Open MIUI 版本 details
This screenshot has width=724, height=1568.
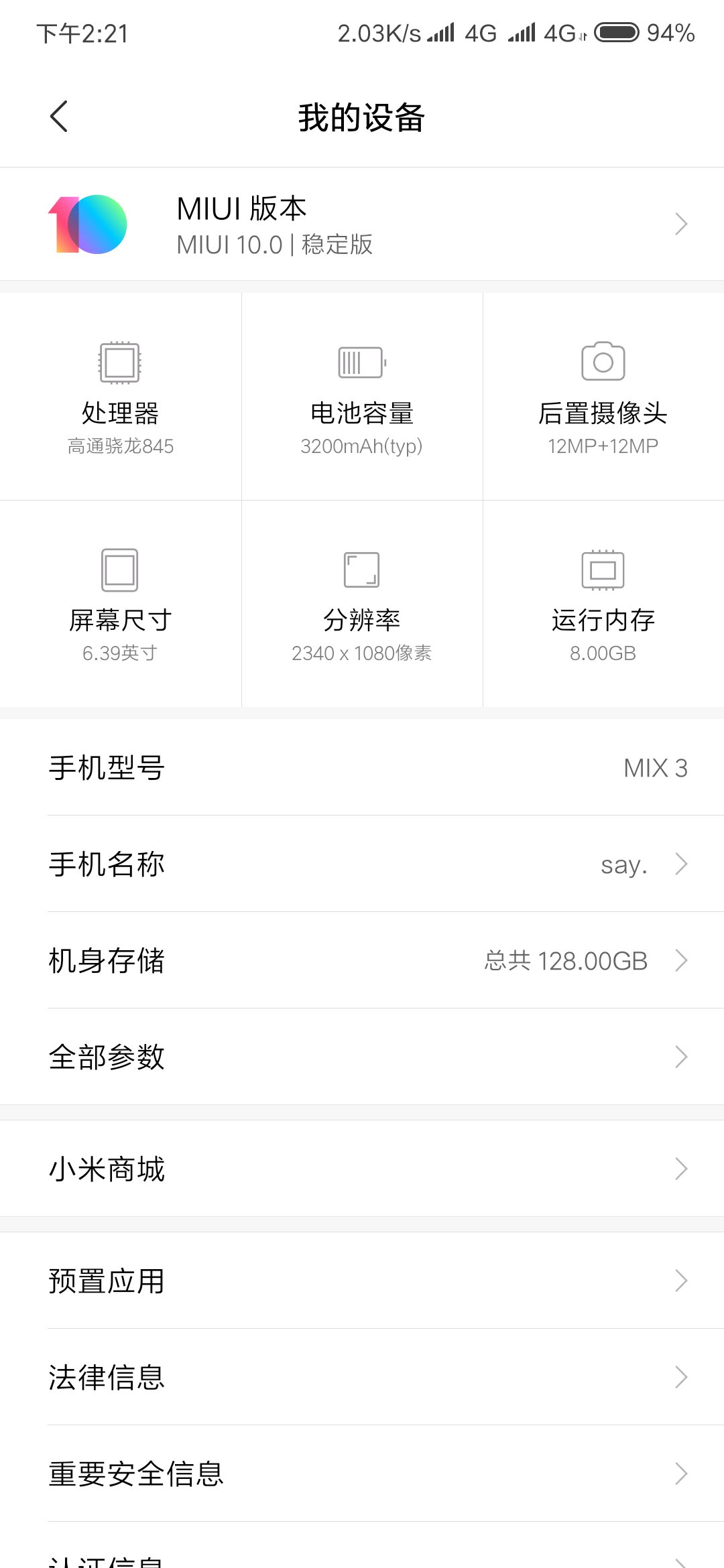pyautogui.click(x=362, y=224)
